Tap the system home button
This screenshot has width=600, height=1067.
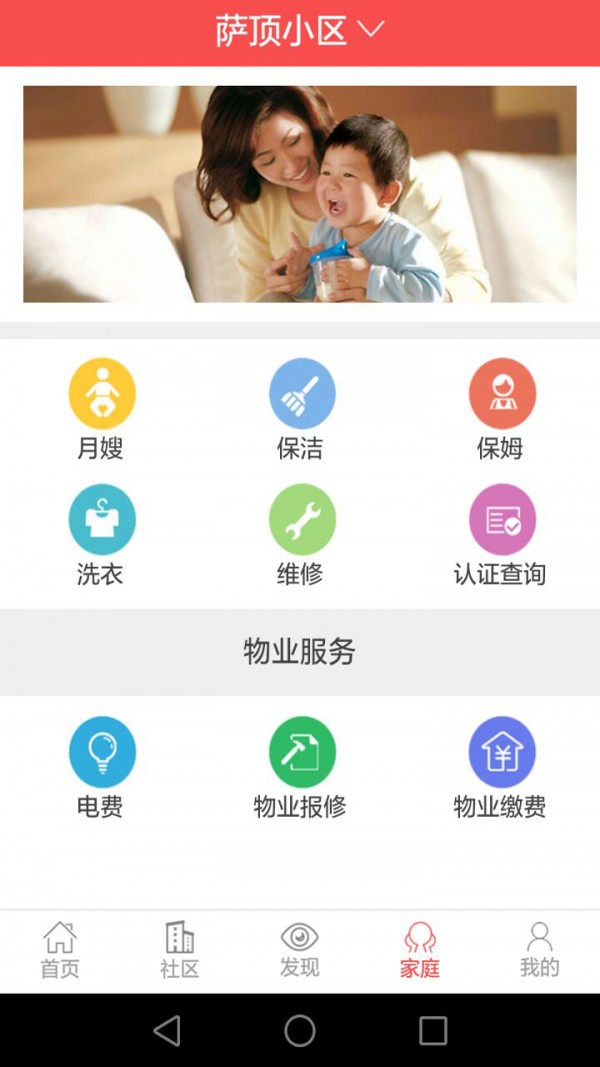(x=300, y=1030)
